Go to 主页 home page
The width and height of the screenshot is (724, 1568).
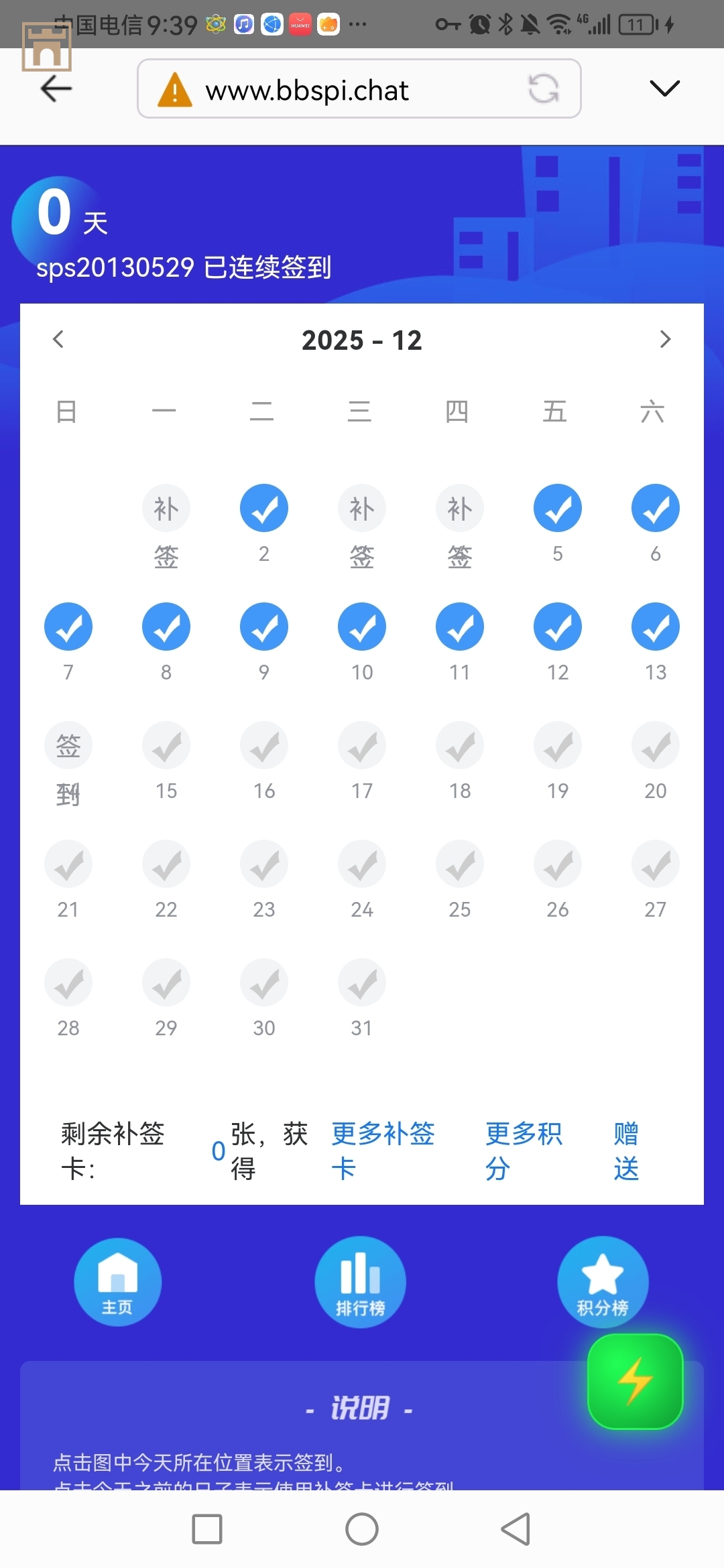(117, 1281)
